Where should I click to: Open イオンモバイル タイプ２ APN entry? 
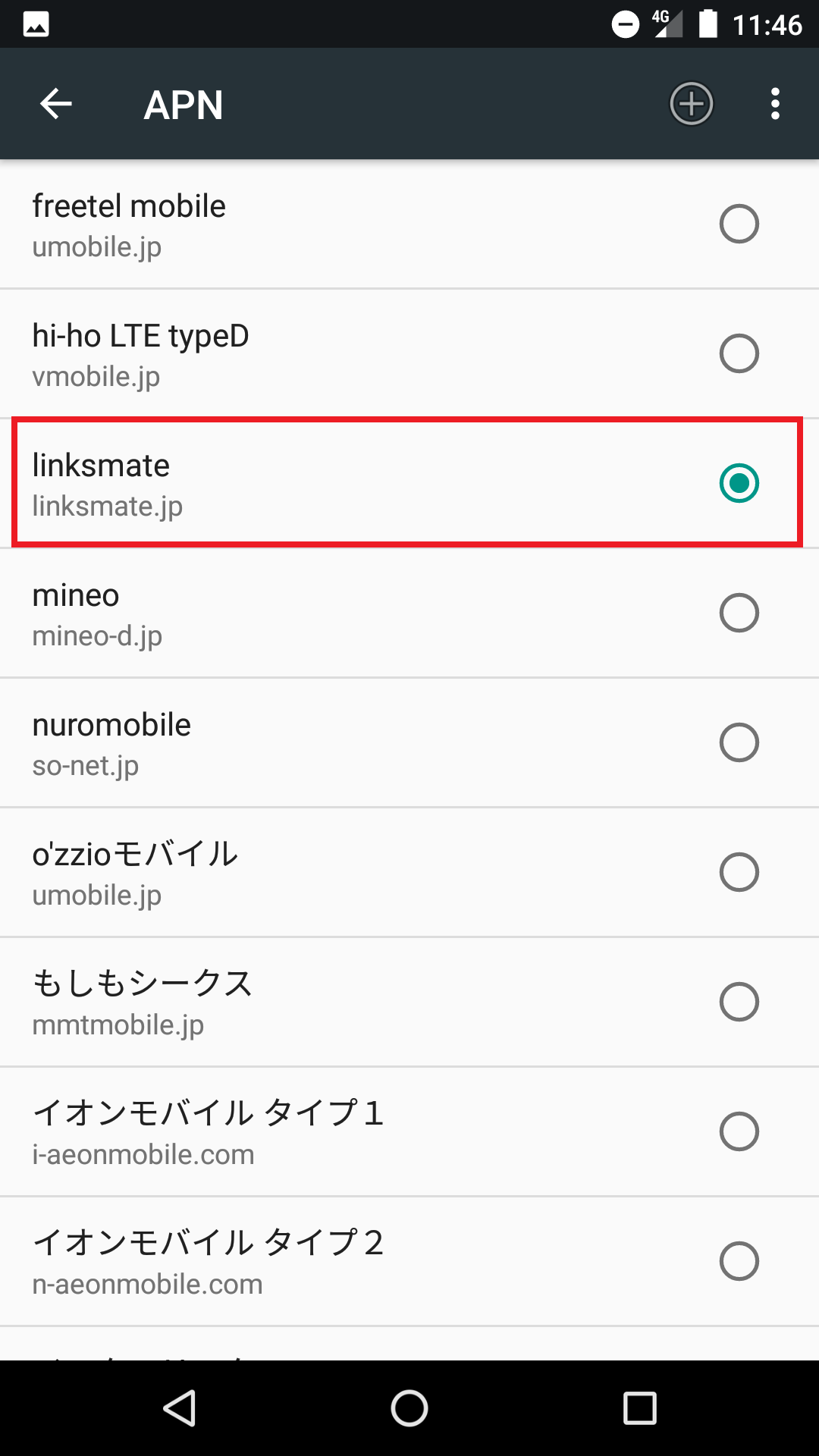click(x=303, y=1261)
